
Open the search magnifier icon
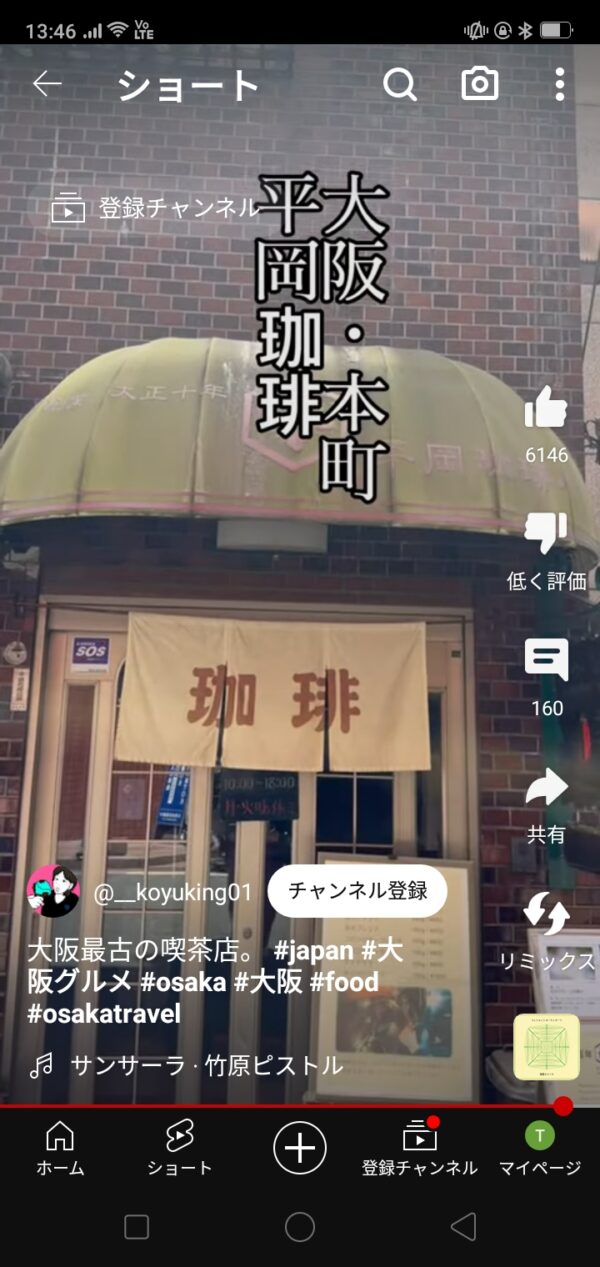pos(400,85)
